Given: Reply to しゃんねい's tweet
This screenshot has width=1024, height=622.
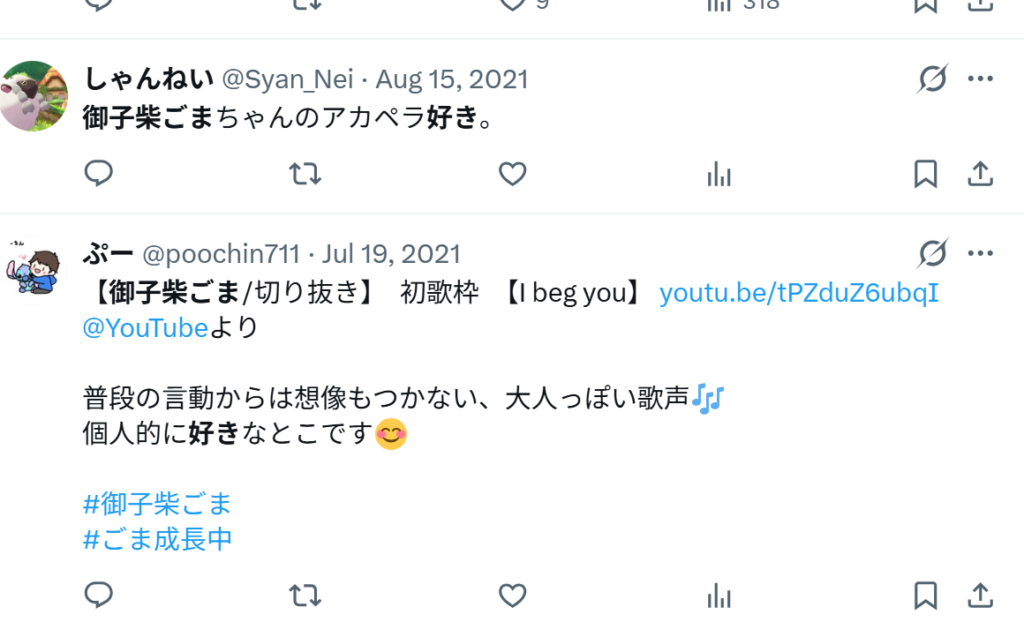Looking at the screenshot, I should point(98,175).
